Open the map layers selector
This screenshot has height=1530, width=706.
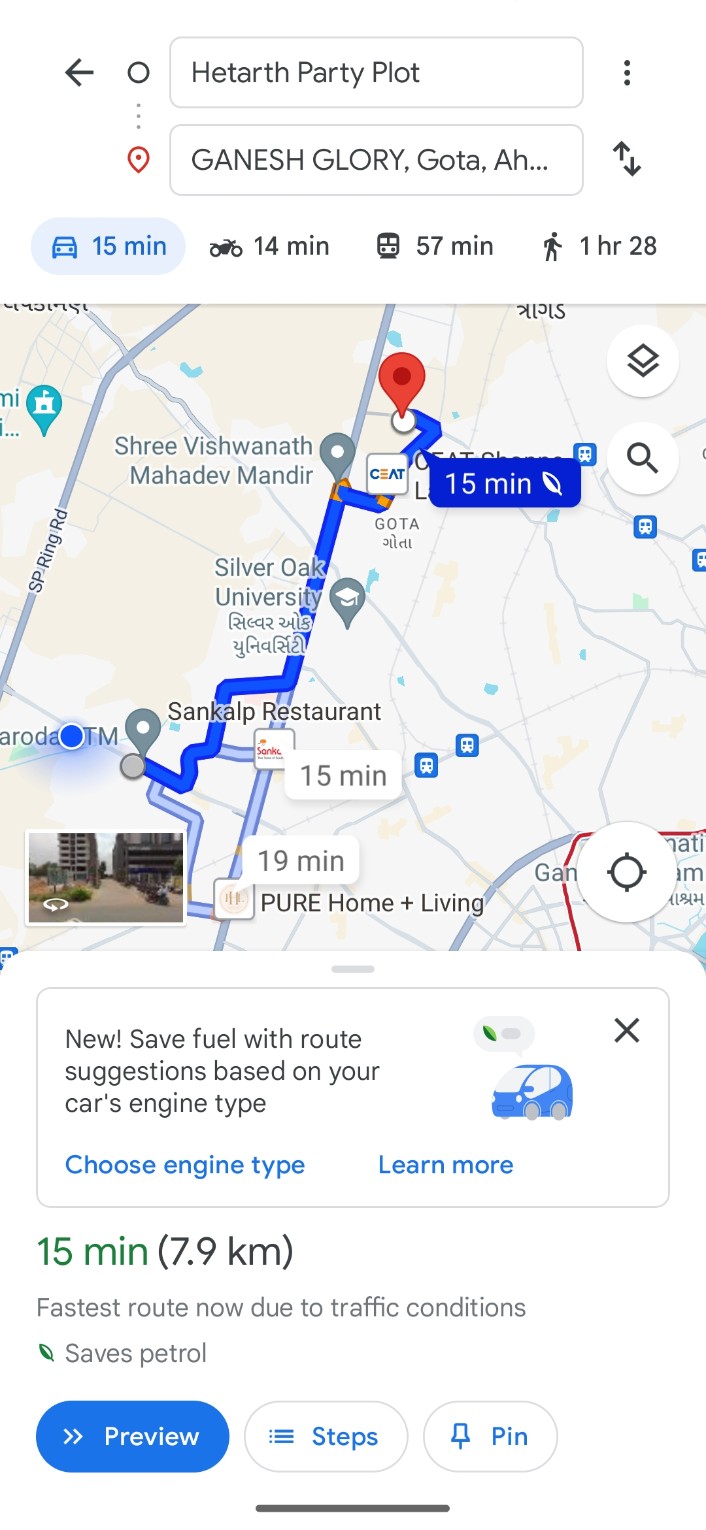[x=642, y=361]
